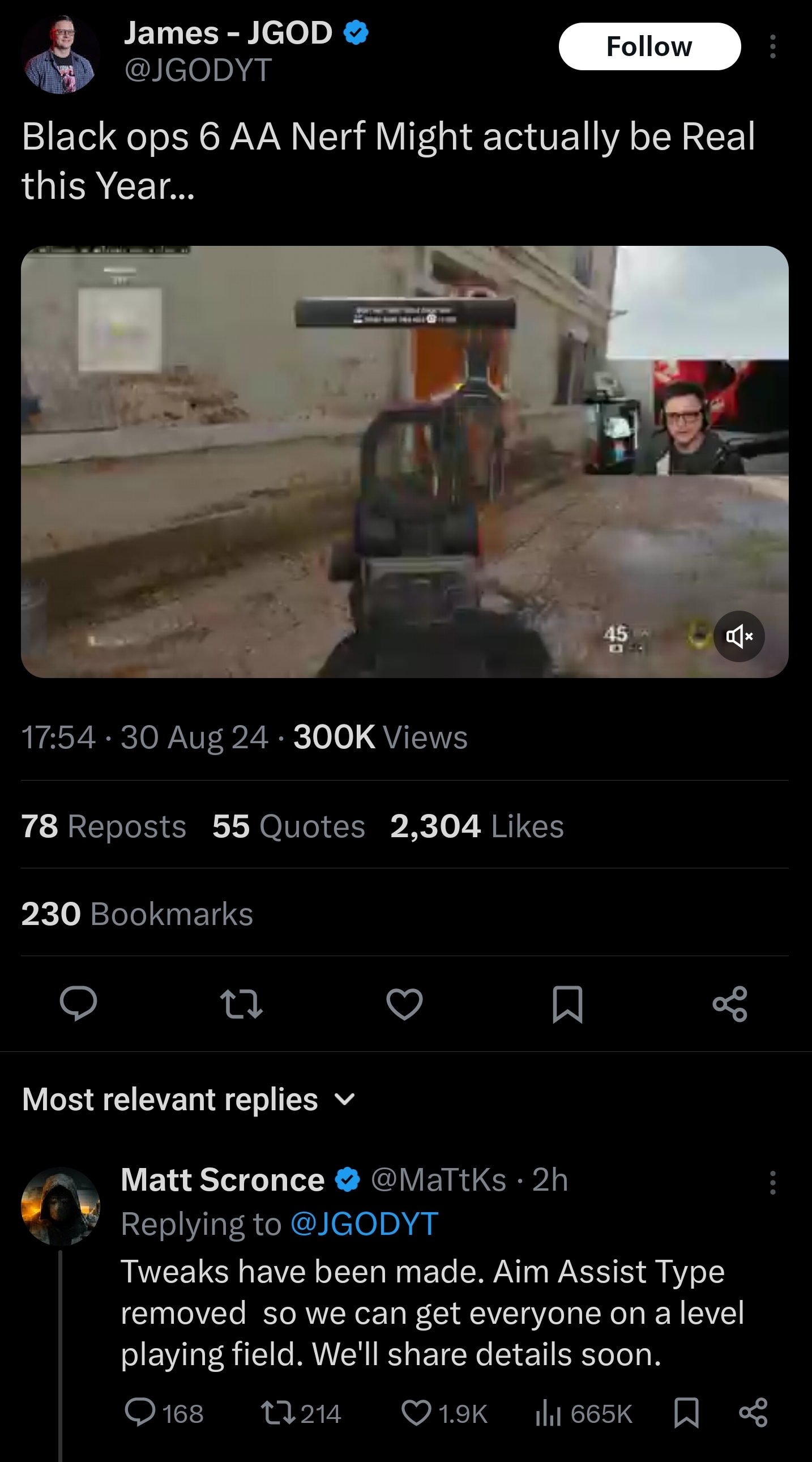Reply to JGOD's post
This screenshot has width=812, height=1462.
(78, 1003)
